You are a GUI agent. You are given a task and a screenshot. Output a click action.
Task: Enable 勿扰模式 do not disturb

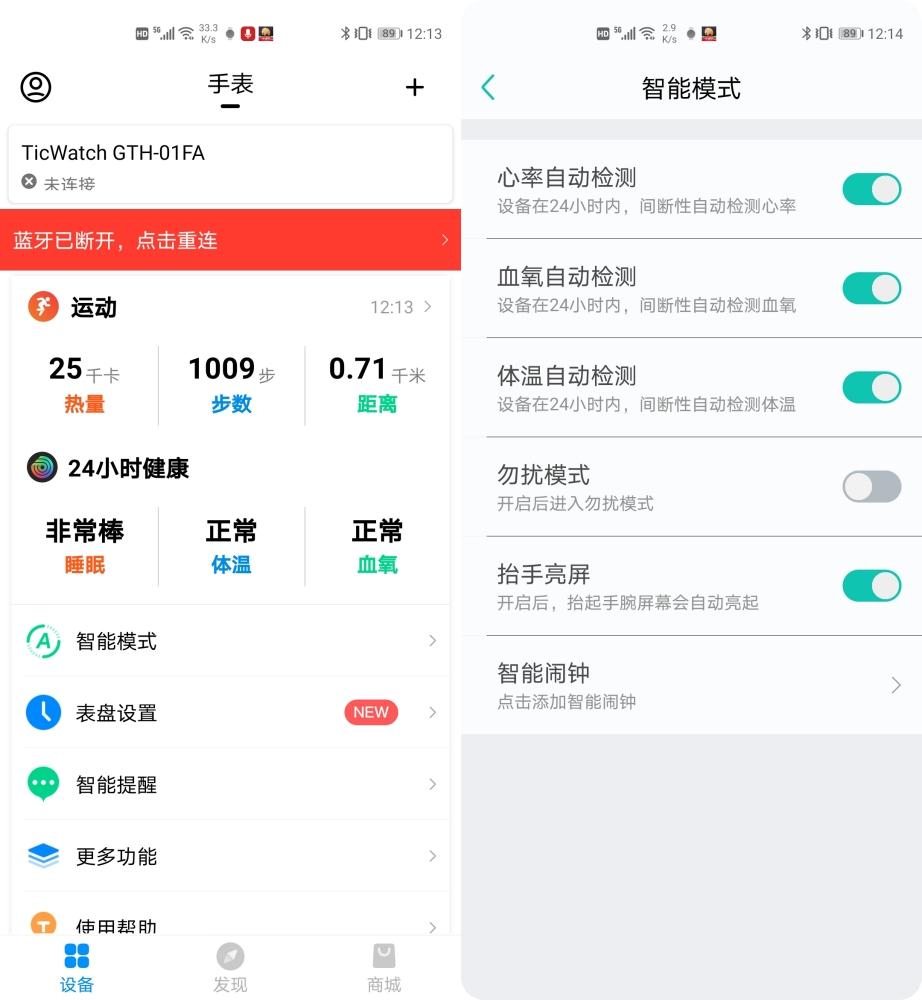point(871,487)
